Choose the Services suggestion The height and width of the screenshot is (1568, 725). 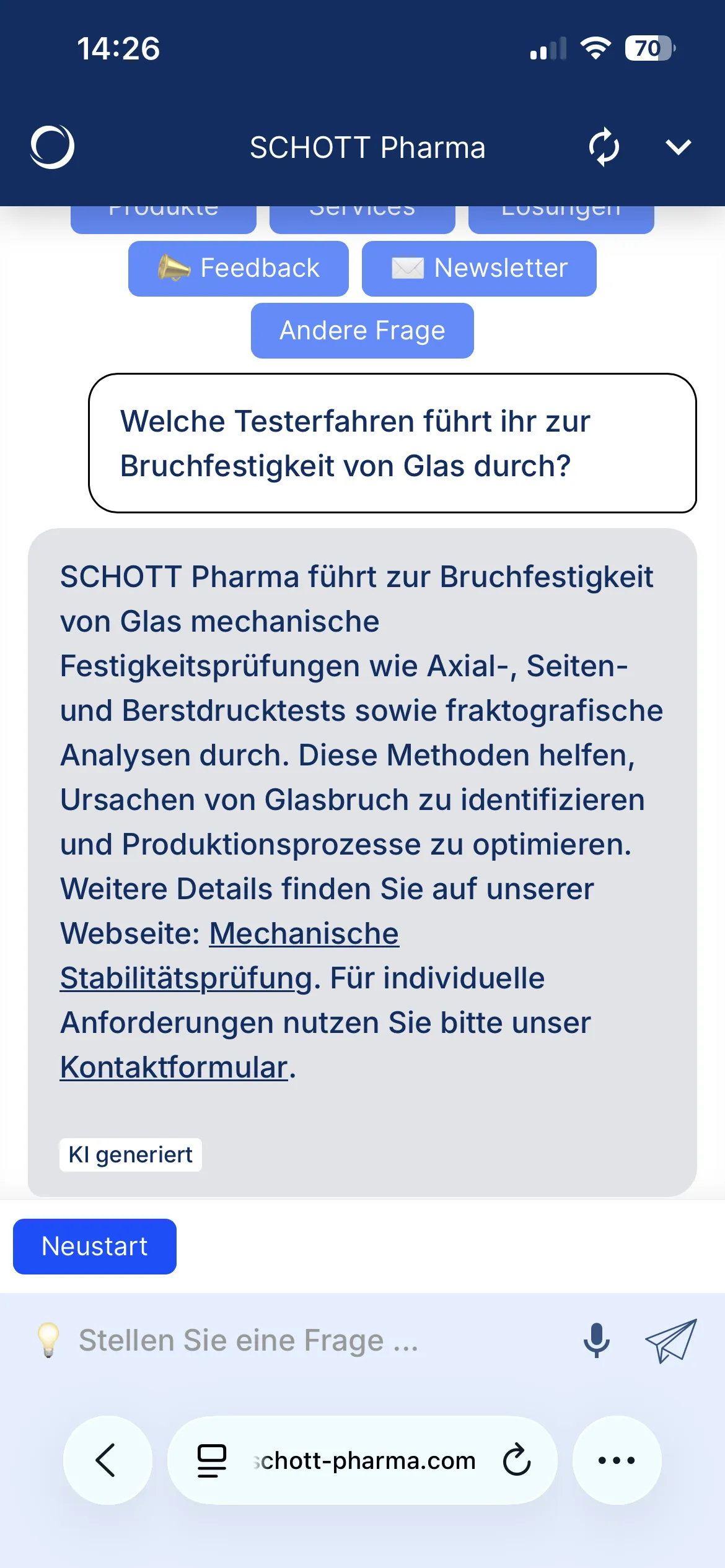click(x=362, y=211)
